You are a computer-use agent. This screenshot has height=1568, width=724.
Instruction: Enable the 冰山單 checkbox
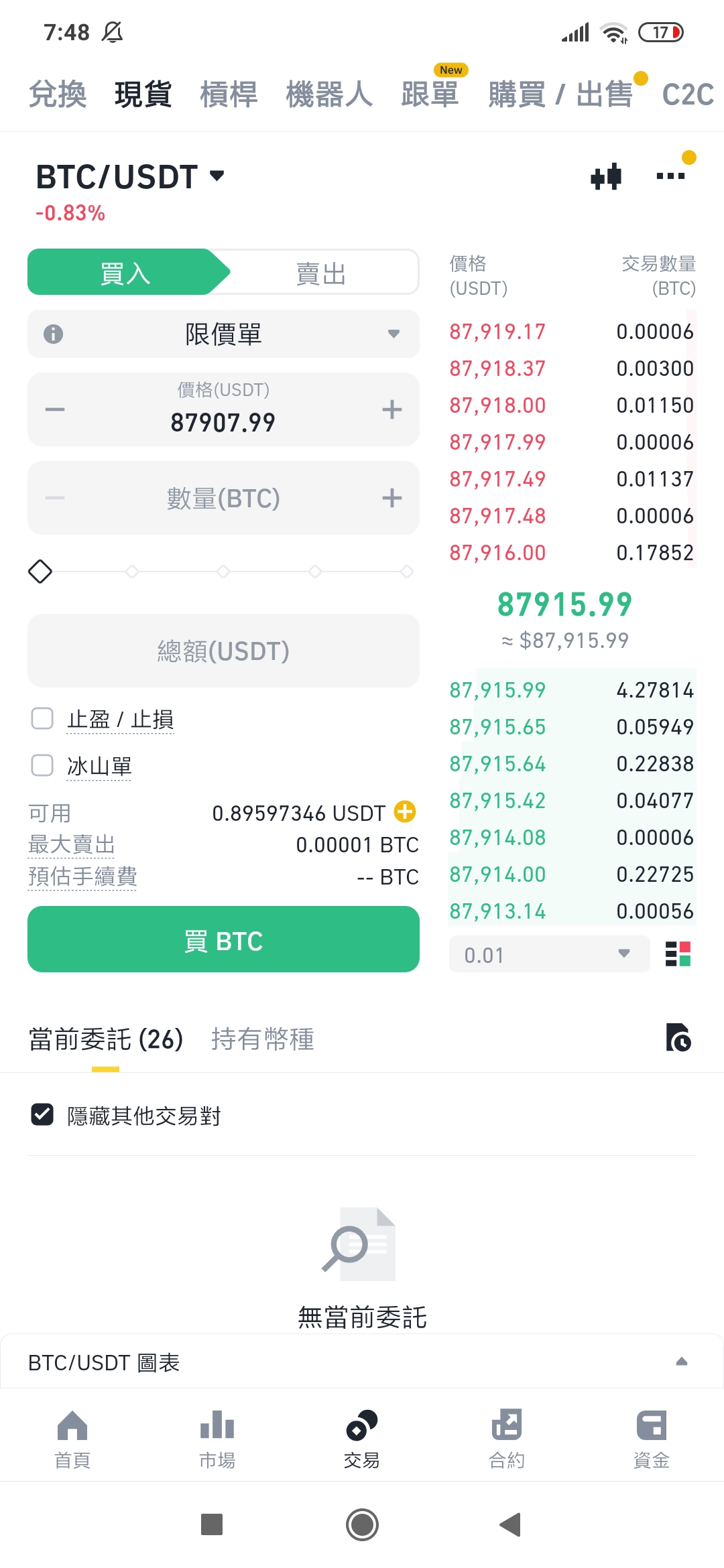(42, 765)
